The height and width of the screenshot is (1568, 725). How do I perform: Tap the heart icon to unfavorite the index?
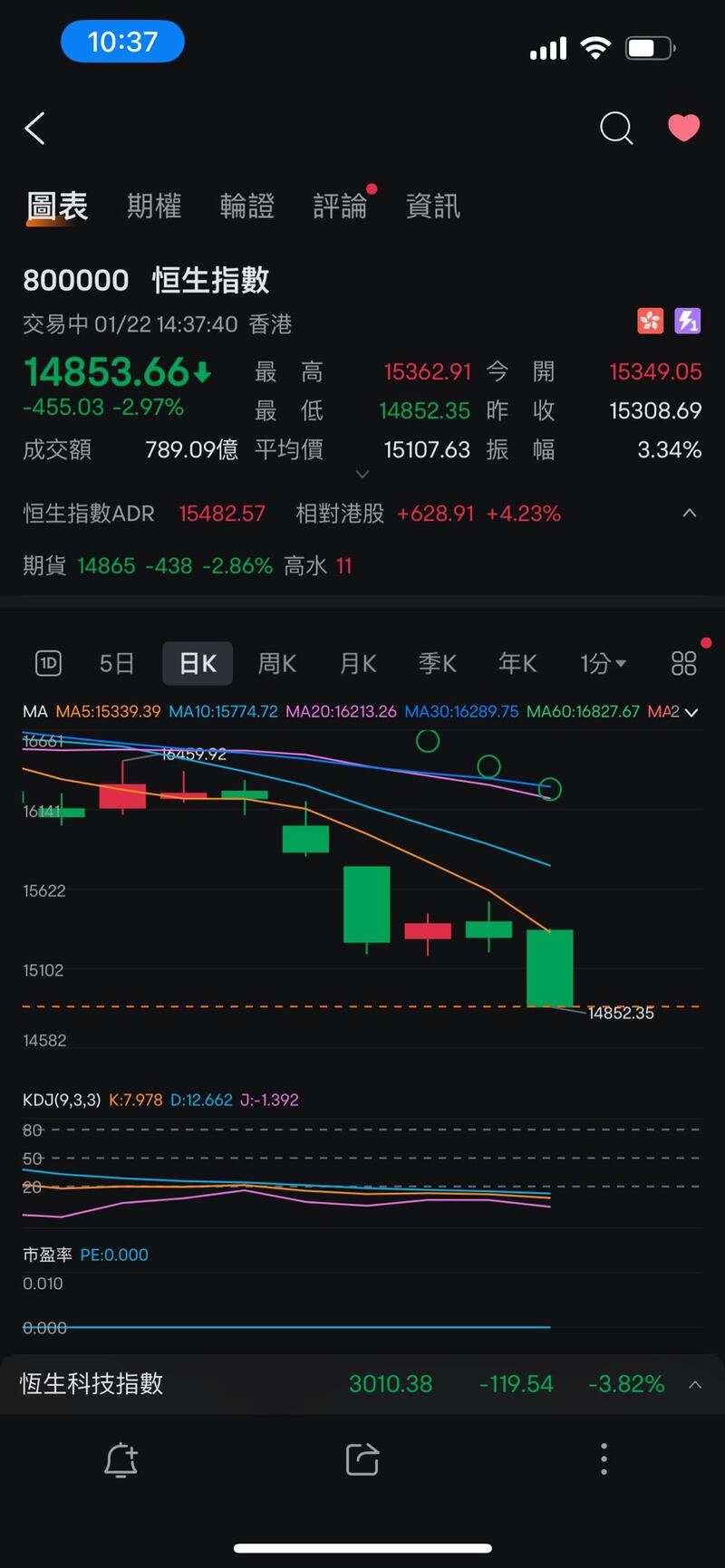683,129
